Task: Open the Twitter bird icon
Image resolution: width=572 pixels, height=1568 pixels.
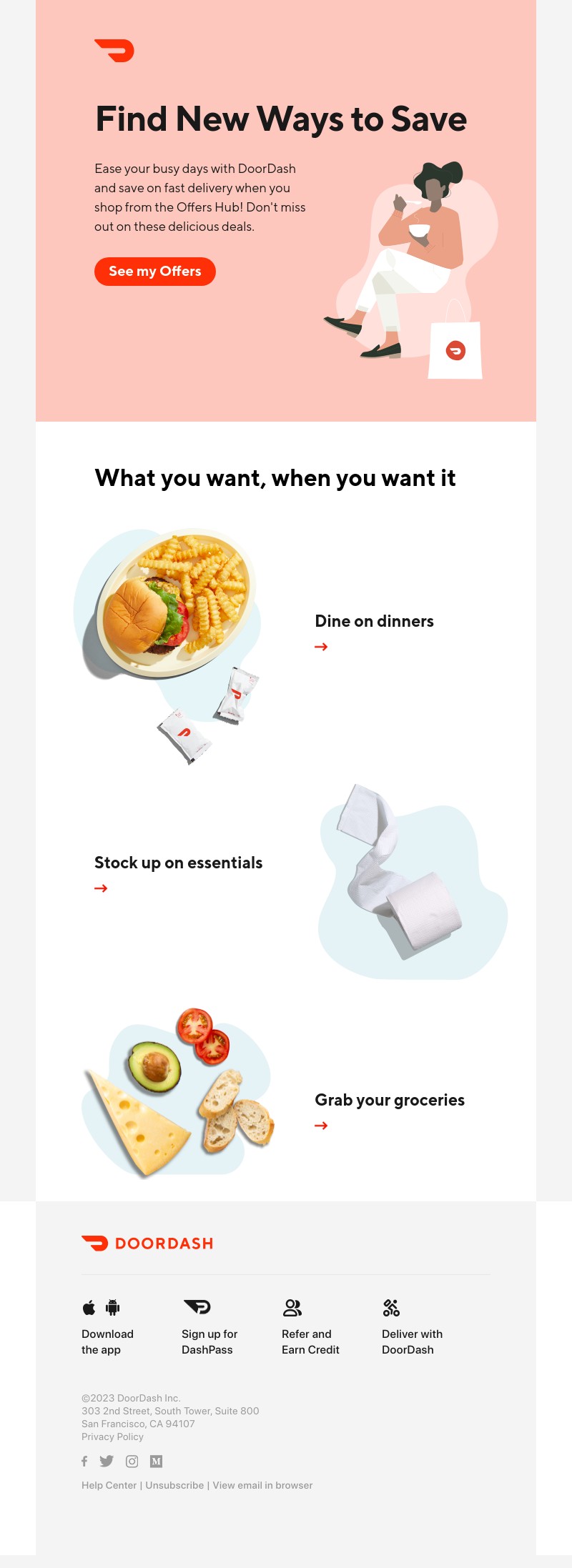Action: pyautogui.click(x=107, y=1461)
